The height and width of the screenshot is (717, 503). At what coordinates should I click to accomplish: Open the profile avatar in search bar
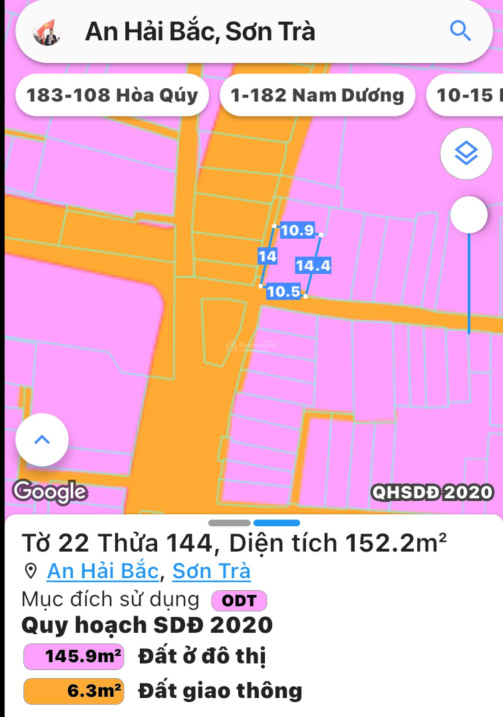(x=47, y=32)
